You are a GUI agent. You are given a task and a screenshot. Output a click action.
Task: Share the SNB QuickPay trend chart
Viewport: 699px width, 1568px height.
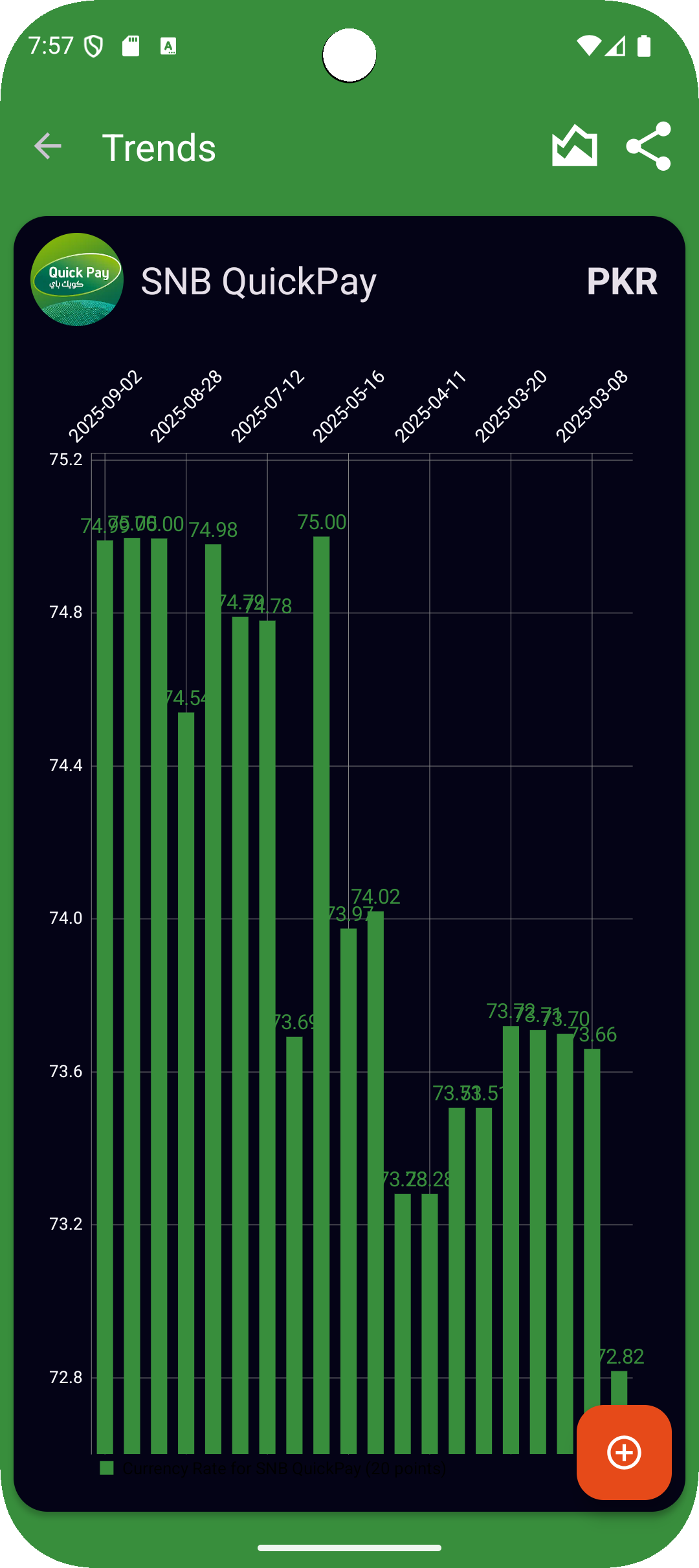pos(649,147)
